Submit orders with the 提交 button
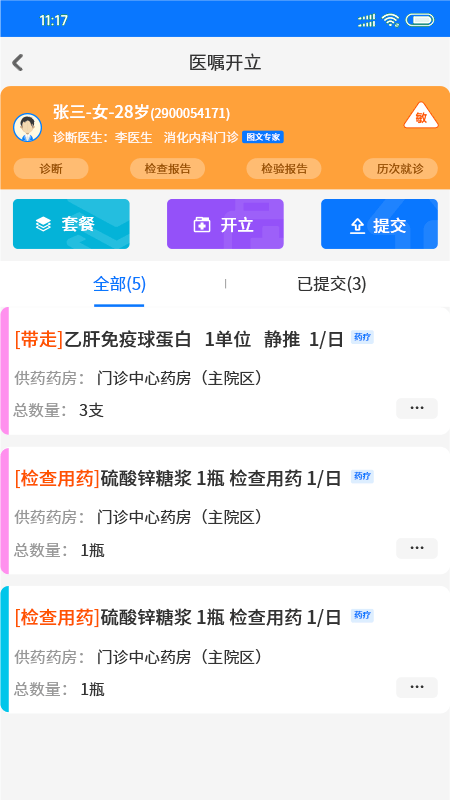This screenshot has height=800, width=450. click(379, 224)
